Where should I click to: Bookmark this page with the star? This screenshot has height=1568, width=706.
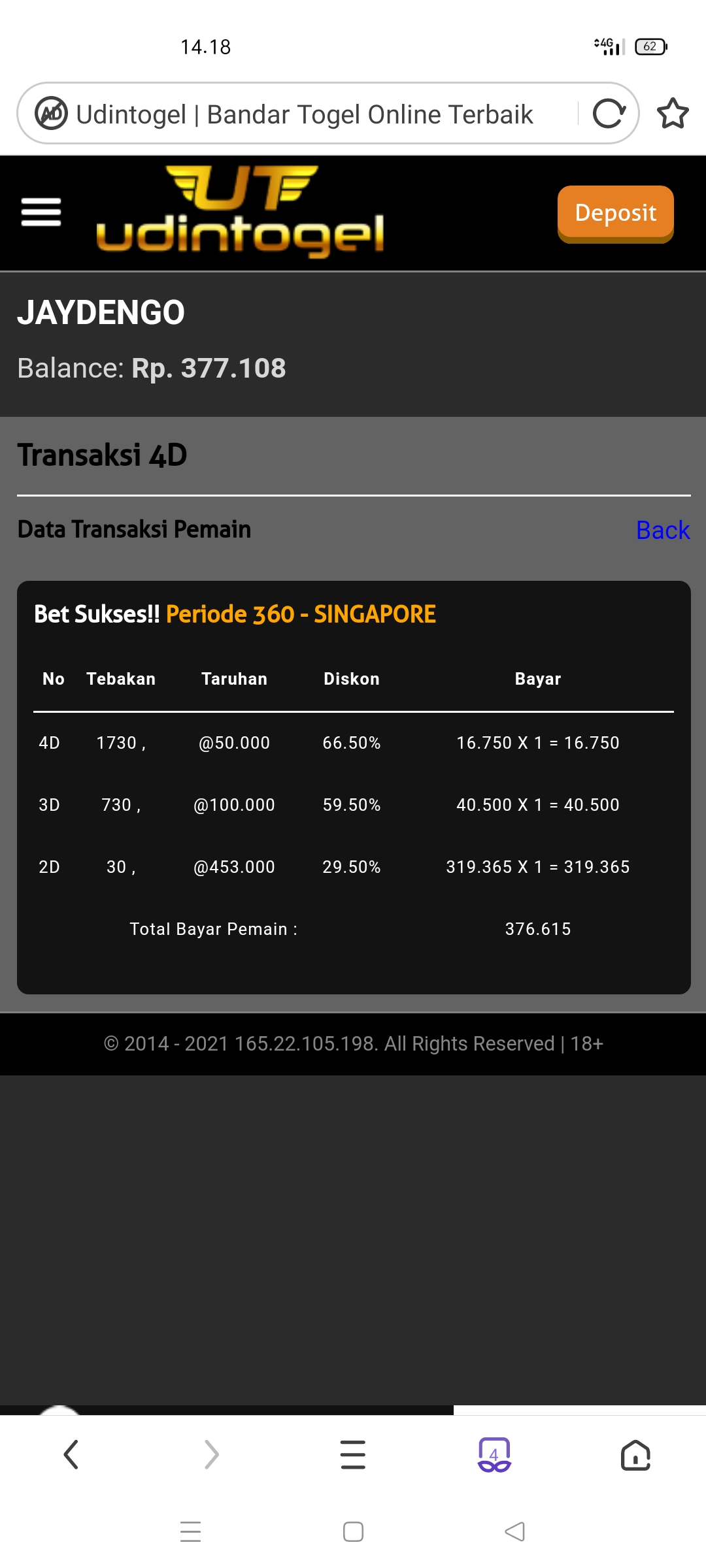672,114
